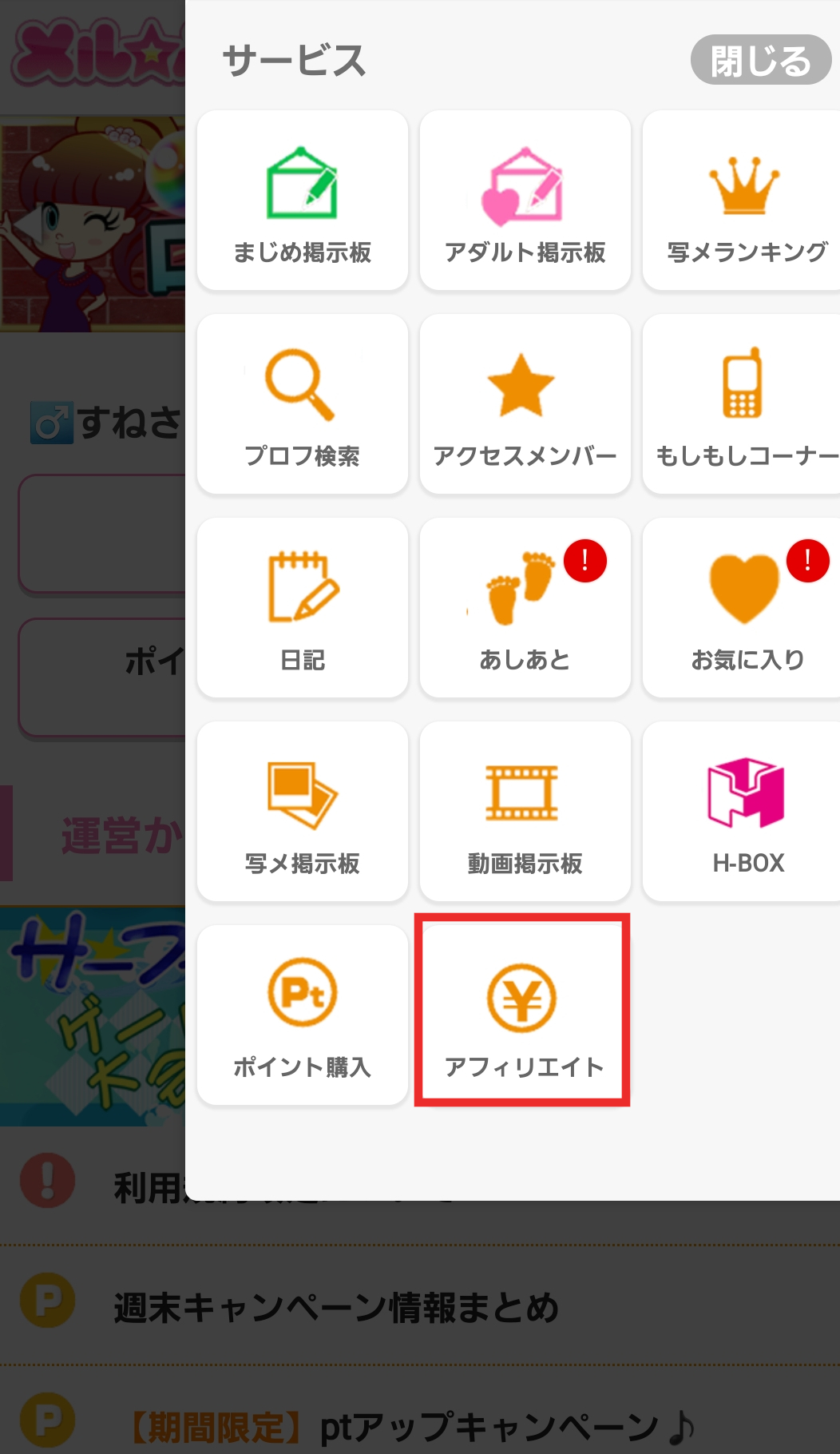
Task: Open お気に入り favorites
Action: pyautogui.click(x=743, y=608)
